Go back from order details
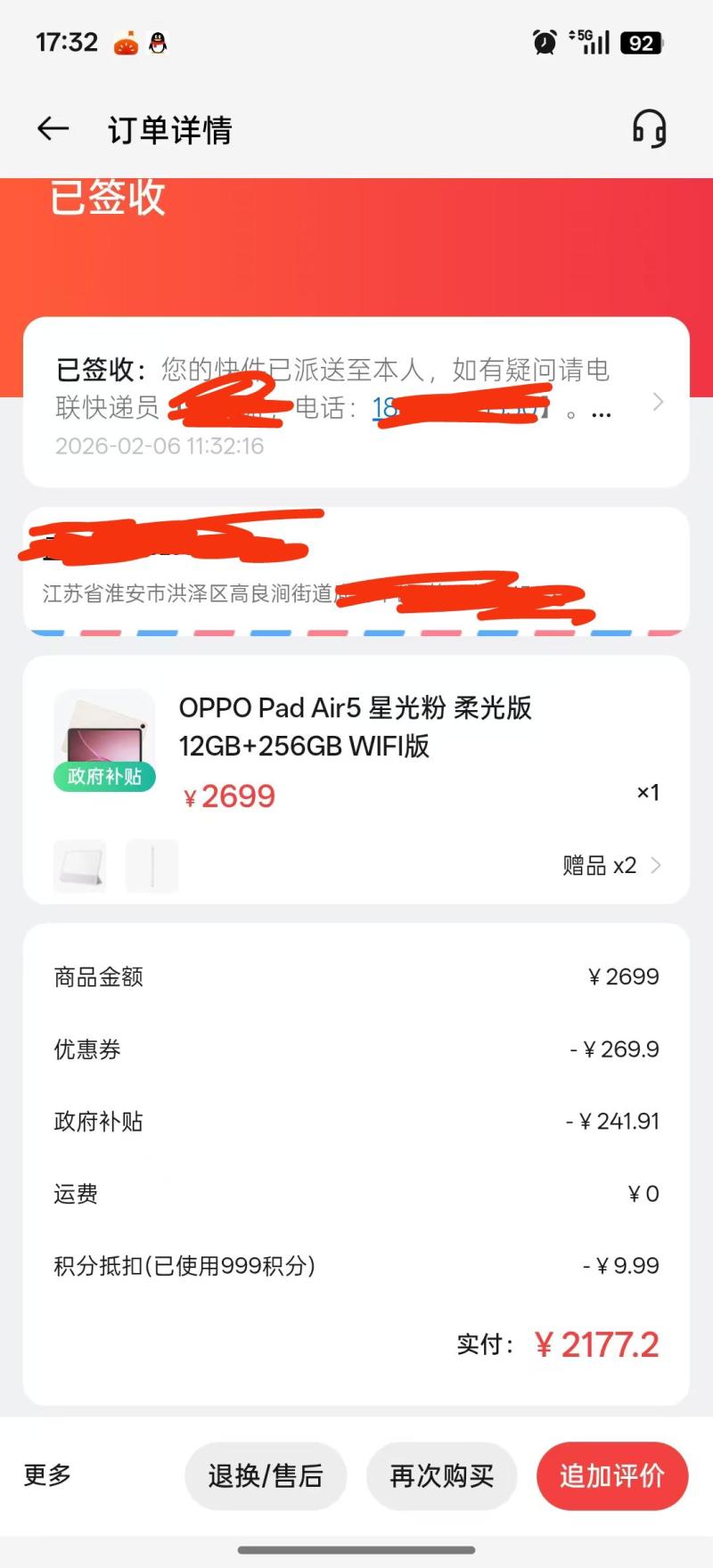 (53, 130)
